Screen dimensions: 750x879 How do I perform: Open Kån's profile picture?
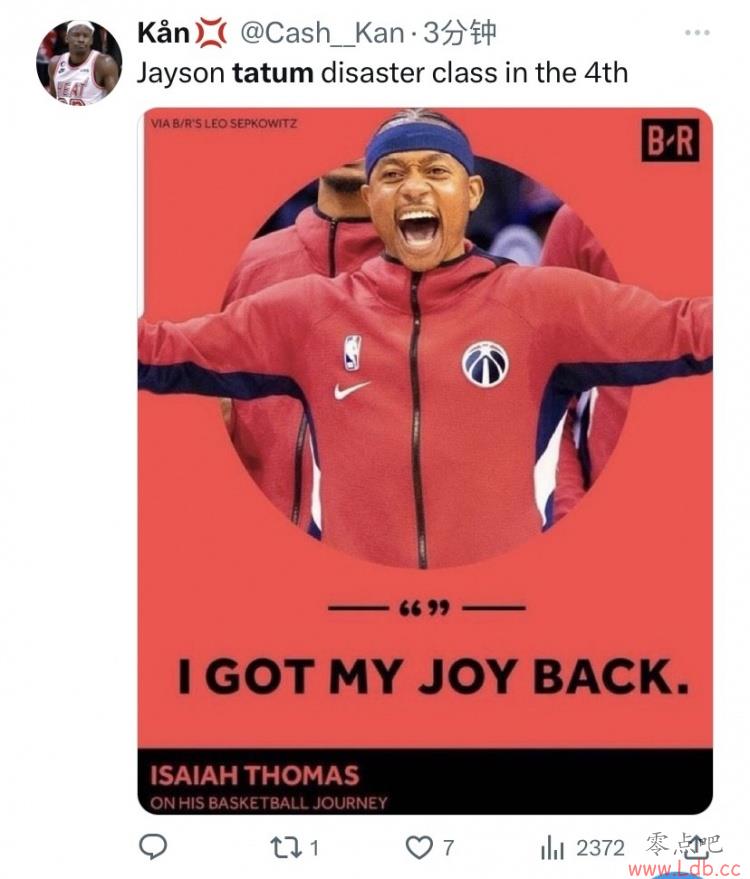(x=78, y=62)
